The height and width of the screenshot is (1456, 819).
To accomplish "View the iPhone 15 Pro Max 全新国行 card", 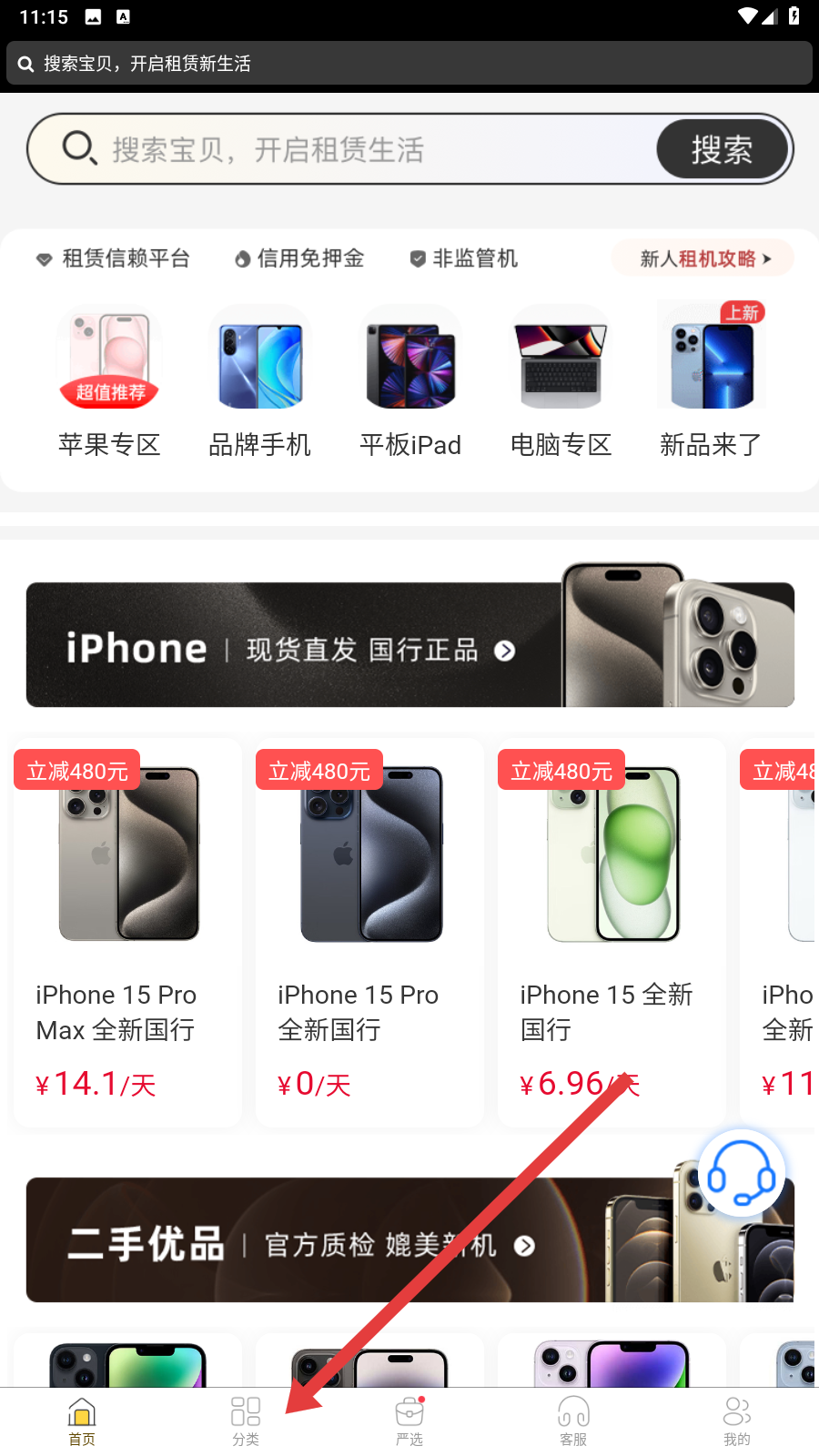I will pyautogui.click(x=127, y=933).
